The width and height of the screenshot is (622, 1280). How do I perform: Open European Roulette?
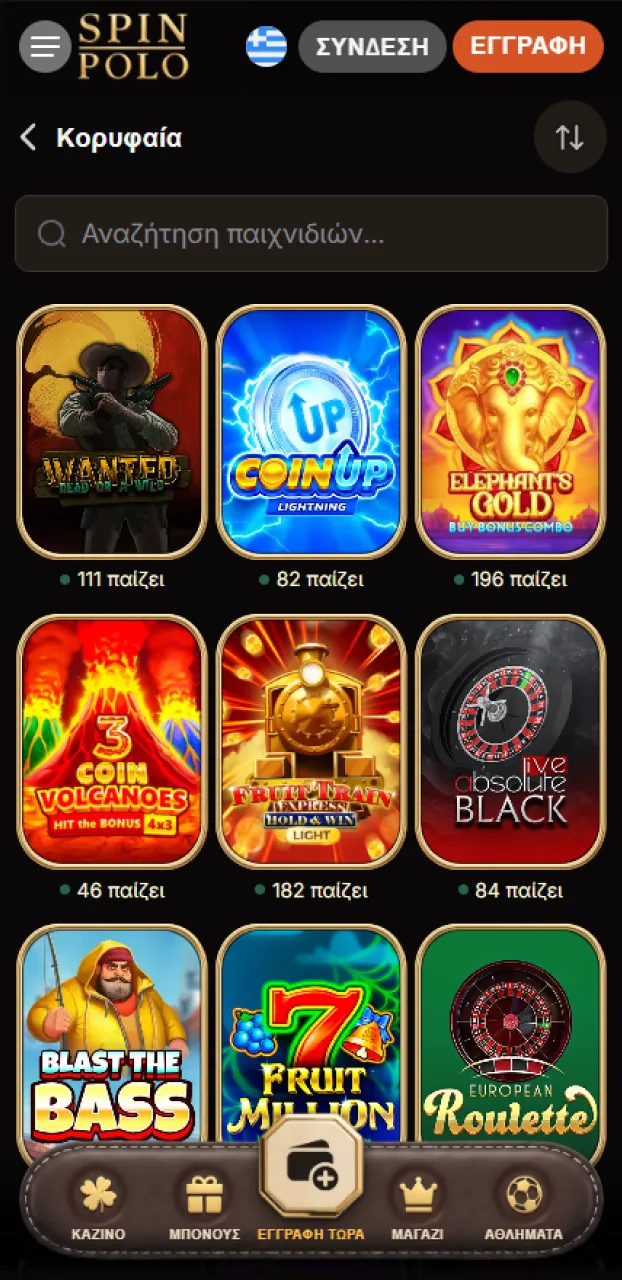point(510,1035)
